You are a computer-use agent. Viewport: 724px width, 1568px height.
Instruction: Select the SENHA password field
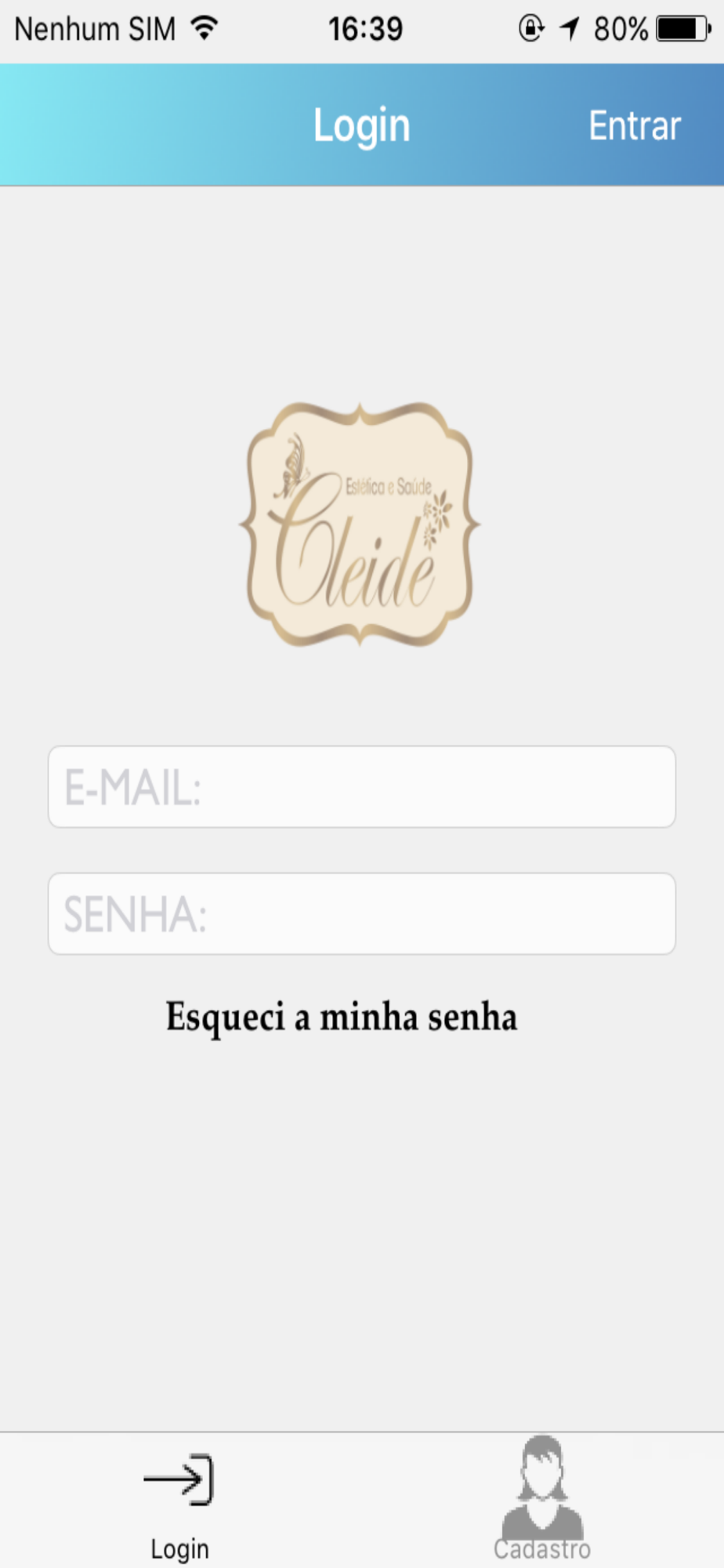362,913
